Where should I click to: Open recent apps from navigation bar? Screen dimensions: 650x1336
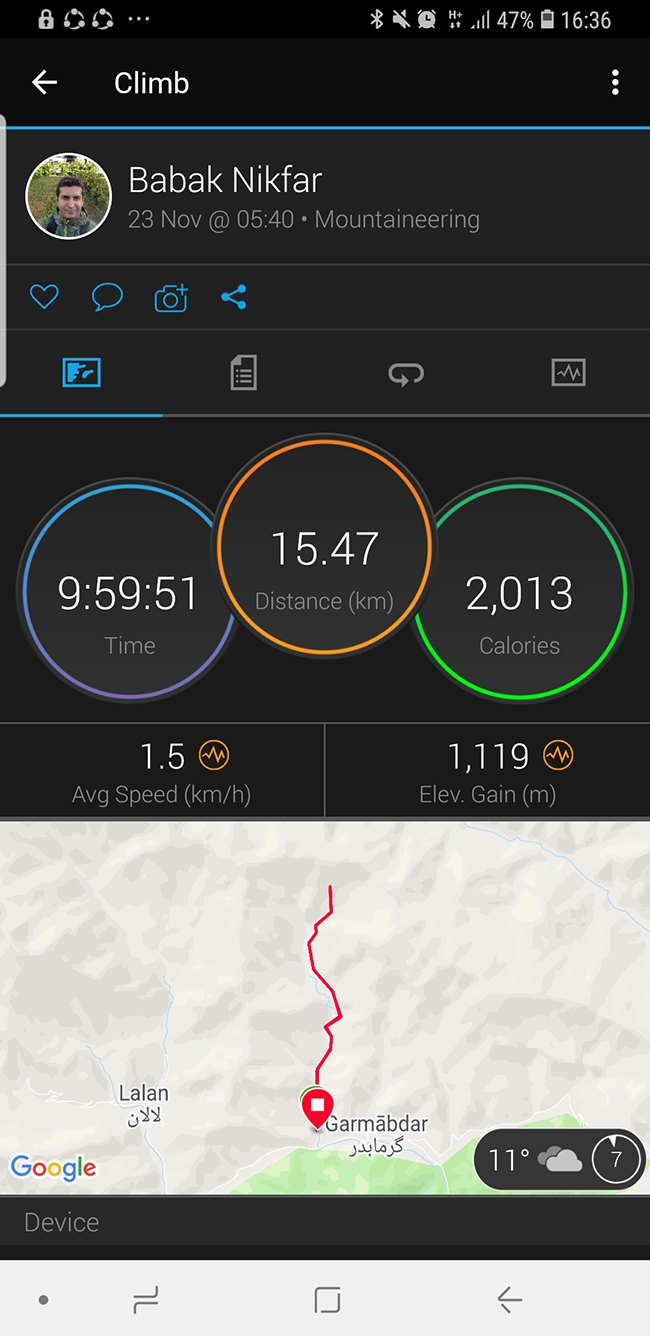(x=146, y=1300)
